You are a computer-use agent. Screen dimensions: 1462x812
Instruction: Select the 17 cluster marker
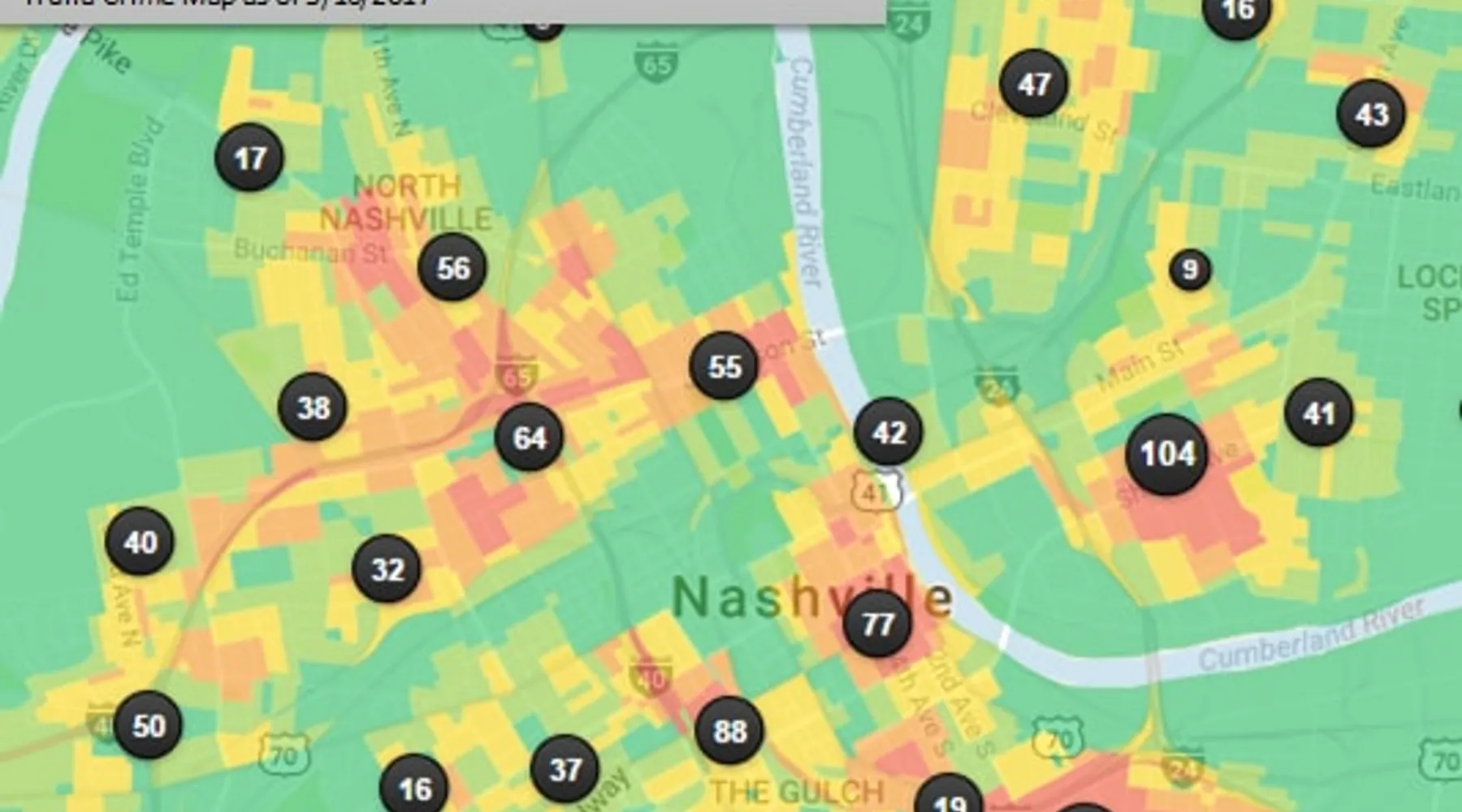(x=249, y=158)
